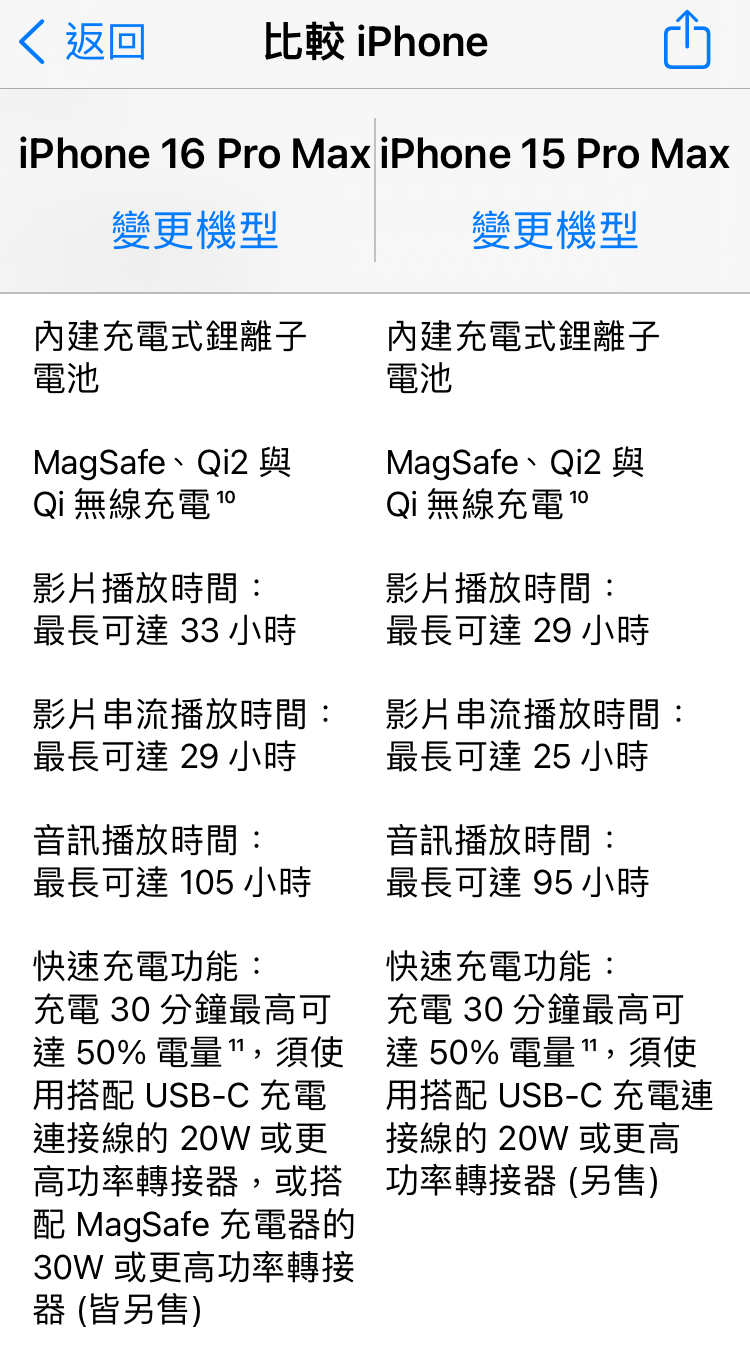Go back using the 返回 button
The image size is (750, 1348).
(83, 43)
